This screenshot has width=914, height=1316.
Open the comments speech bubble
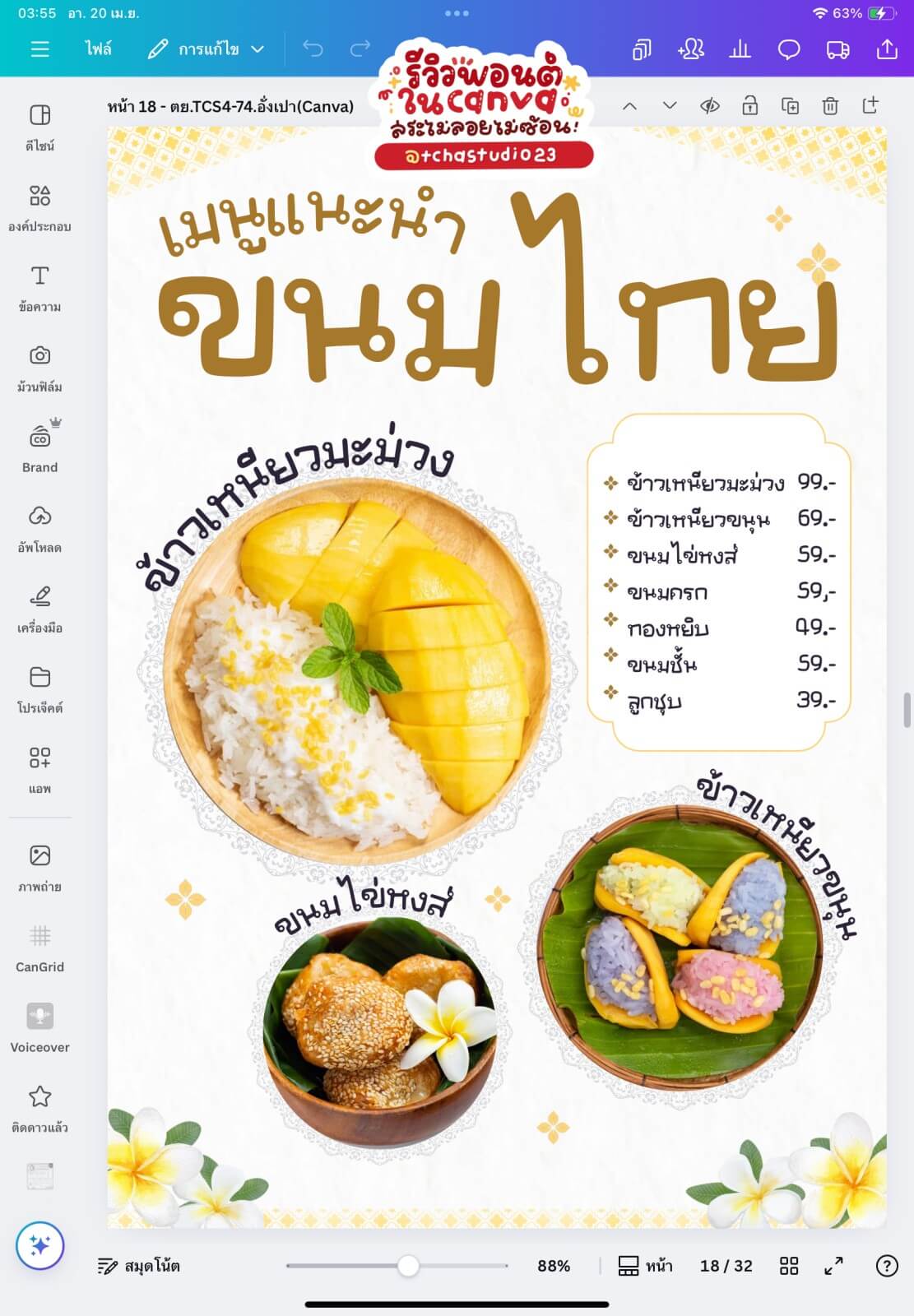[788, 50]
